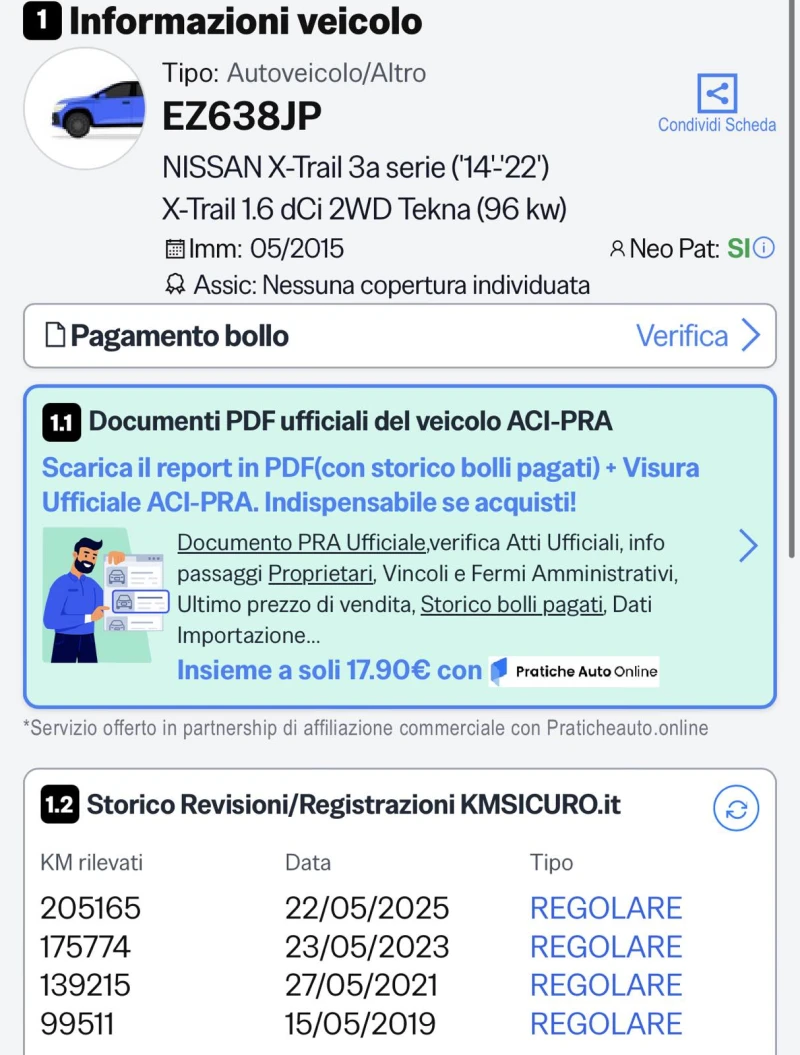This screenshot has height=1055, width=800.
Task: Refresh the Storico Revisioni list
Action: (736, 809)
